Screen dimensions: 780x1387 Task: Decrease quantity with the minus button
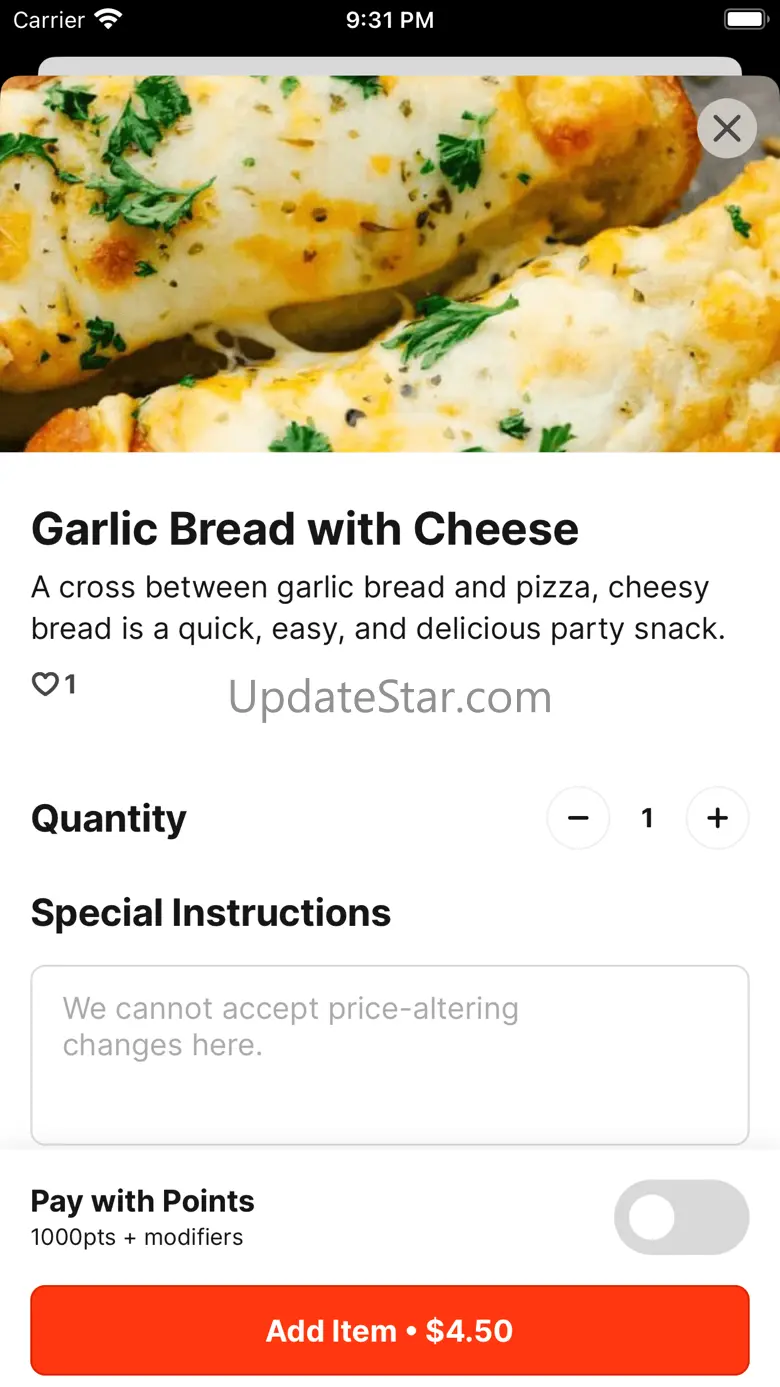[578, 818]
